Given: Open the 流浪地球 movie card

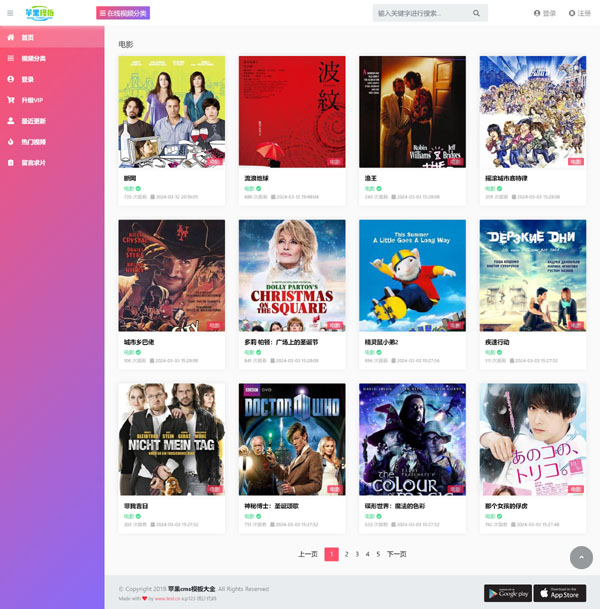Looking at the screenshot, I should (291, 112).
